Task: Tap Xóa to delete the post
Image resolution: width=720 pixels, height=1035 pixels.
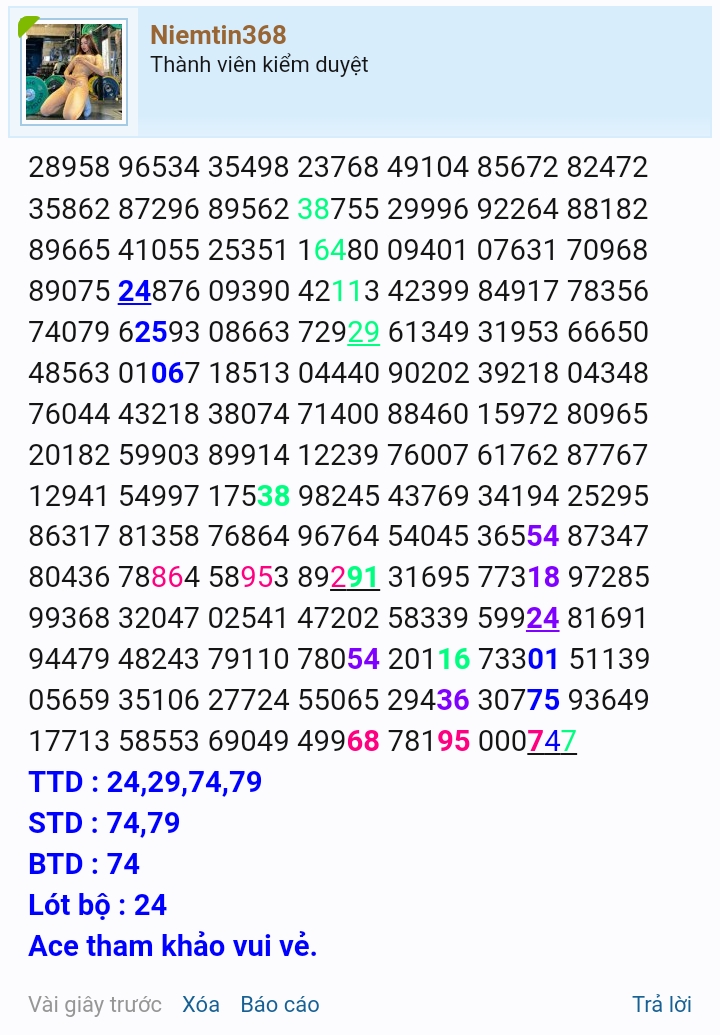Action: click(200, 1004)
